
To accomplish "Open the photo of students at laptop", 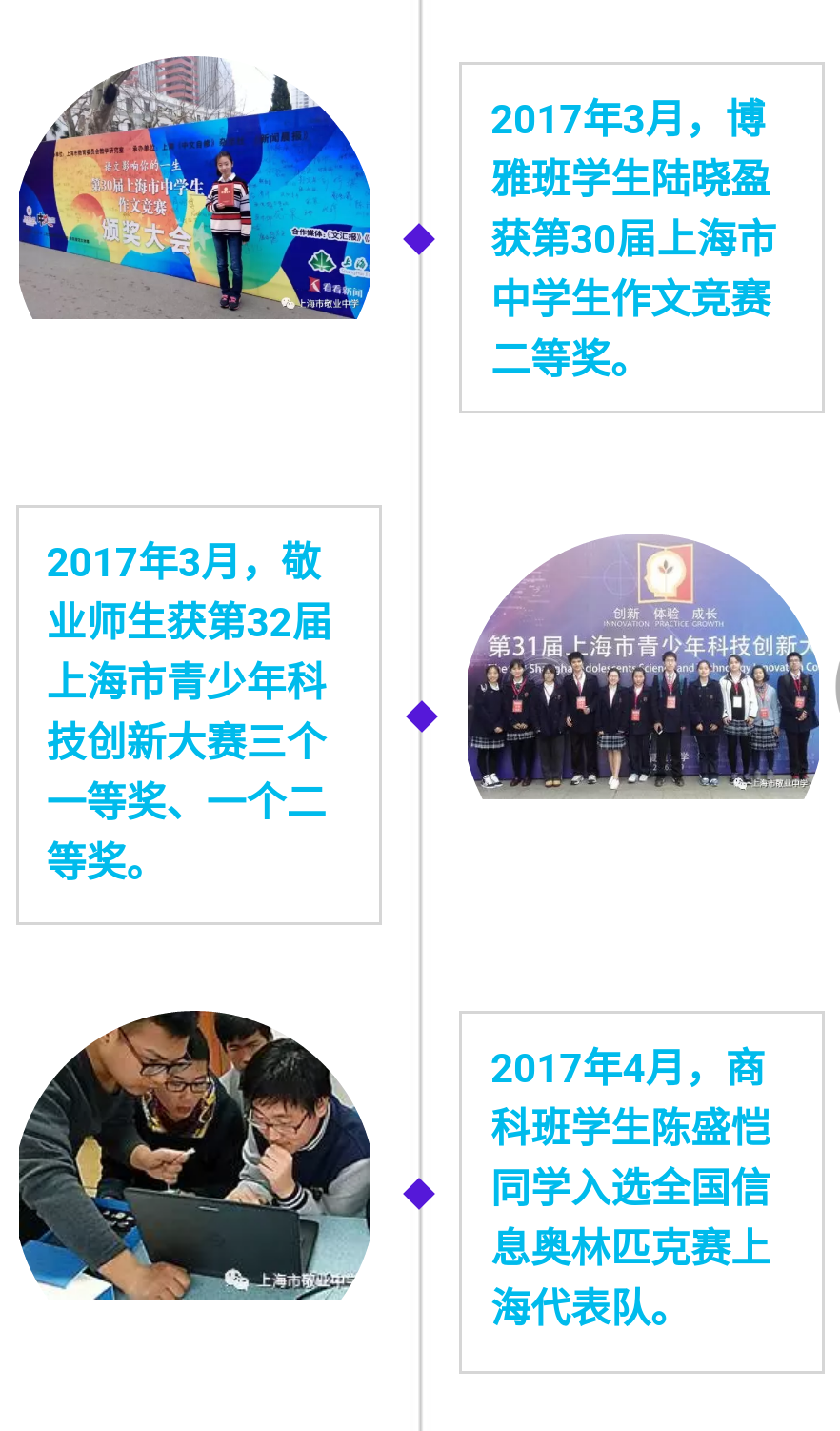I will (194, 1155).
